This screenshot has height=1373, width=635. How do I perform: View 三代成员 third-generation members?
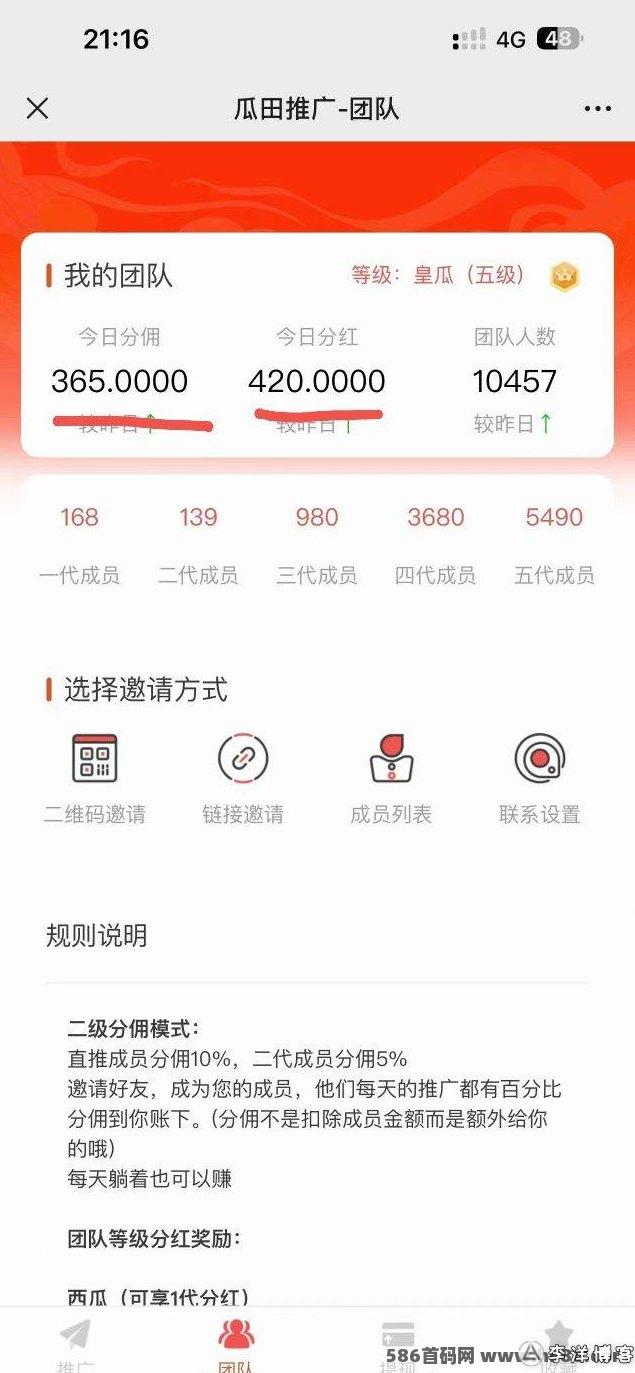(317, 545)
